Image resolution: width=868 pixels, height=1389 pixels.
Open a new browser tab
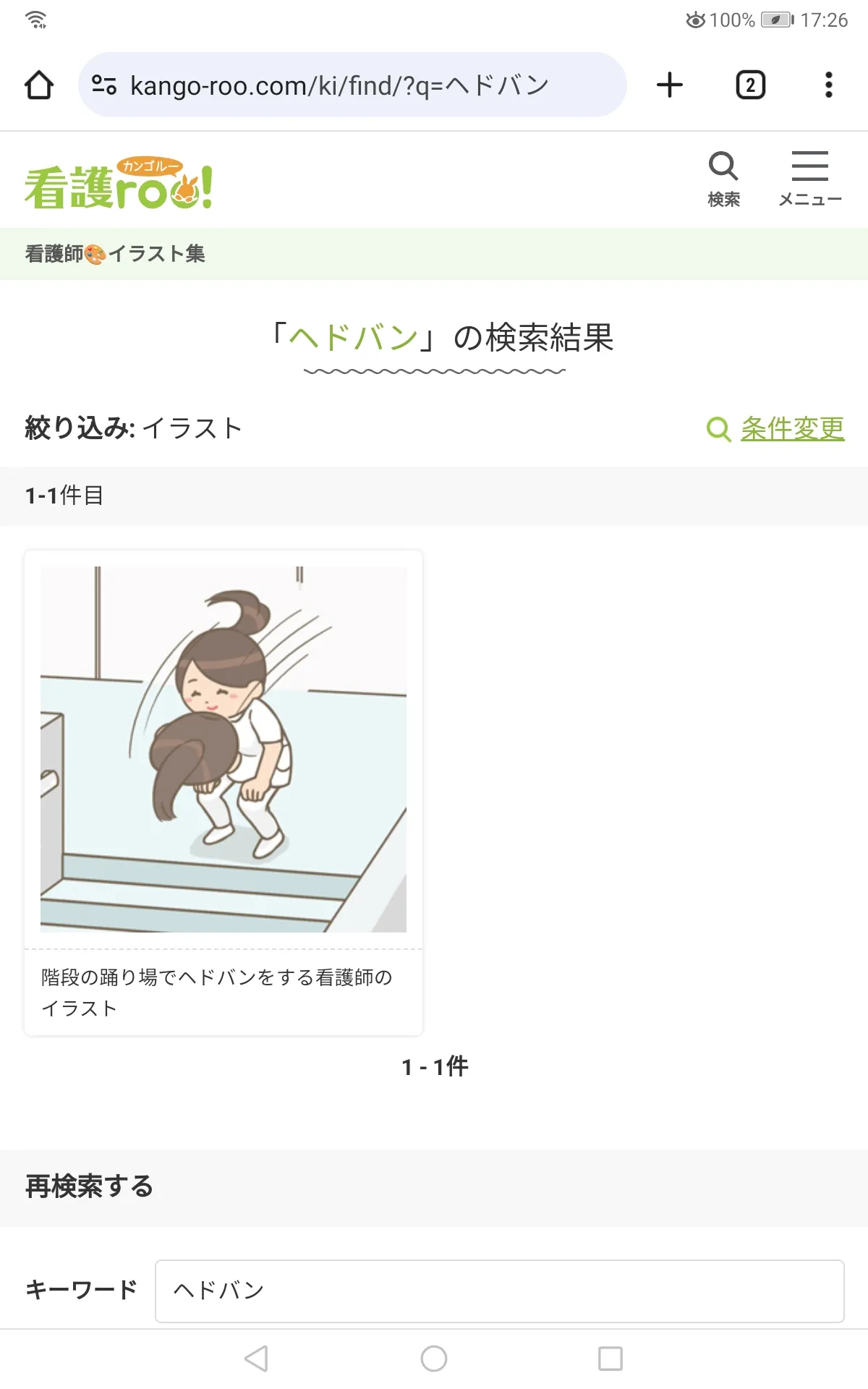pyautogui.click(x=670, y=85)
